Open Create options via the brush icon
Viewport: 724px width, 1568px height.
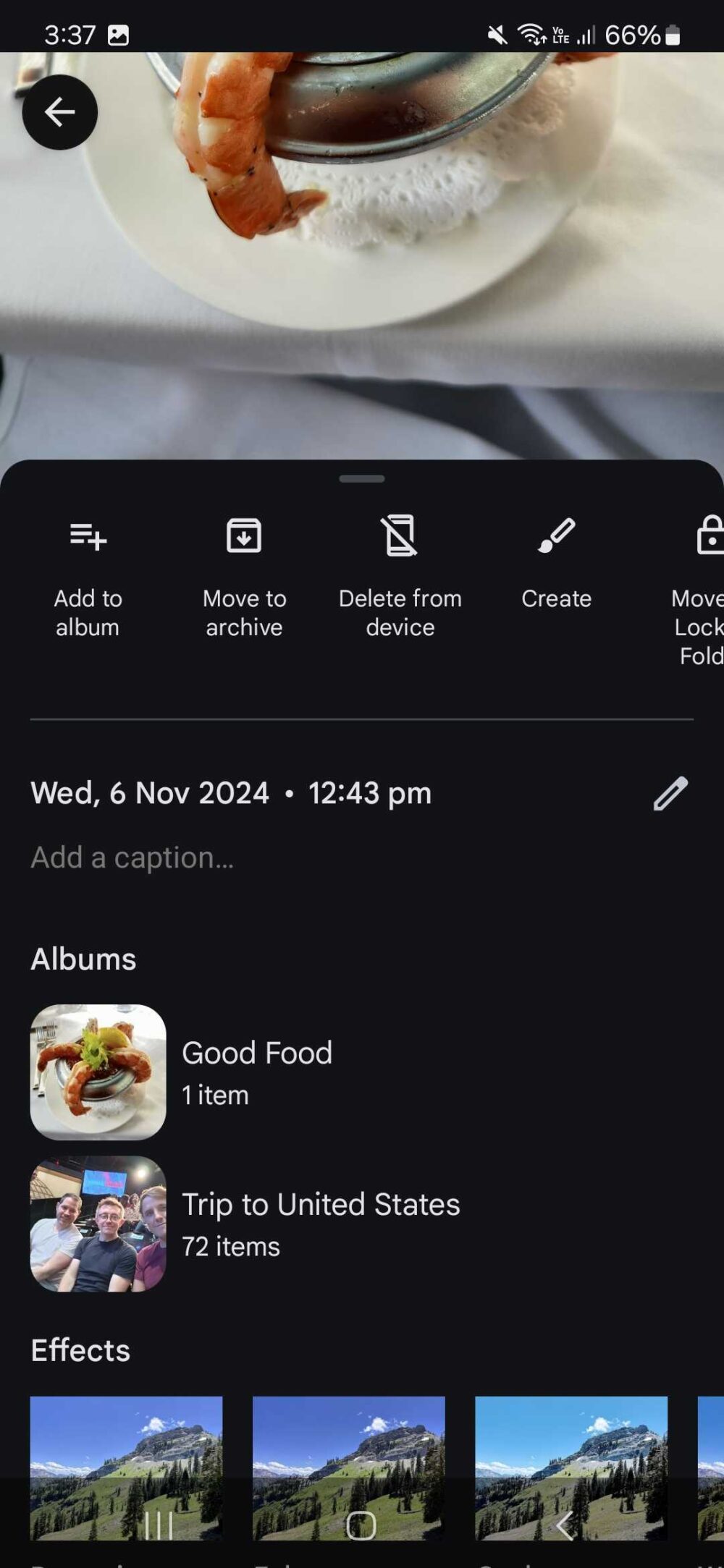[x=556, y=537]
